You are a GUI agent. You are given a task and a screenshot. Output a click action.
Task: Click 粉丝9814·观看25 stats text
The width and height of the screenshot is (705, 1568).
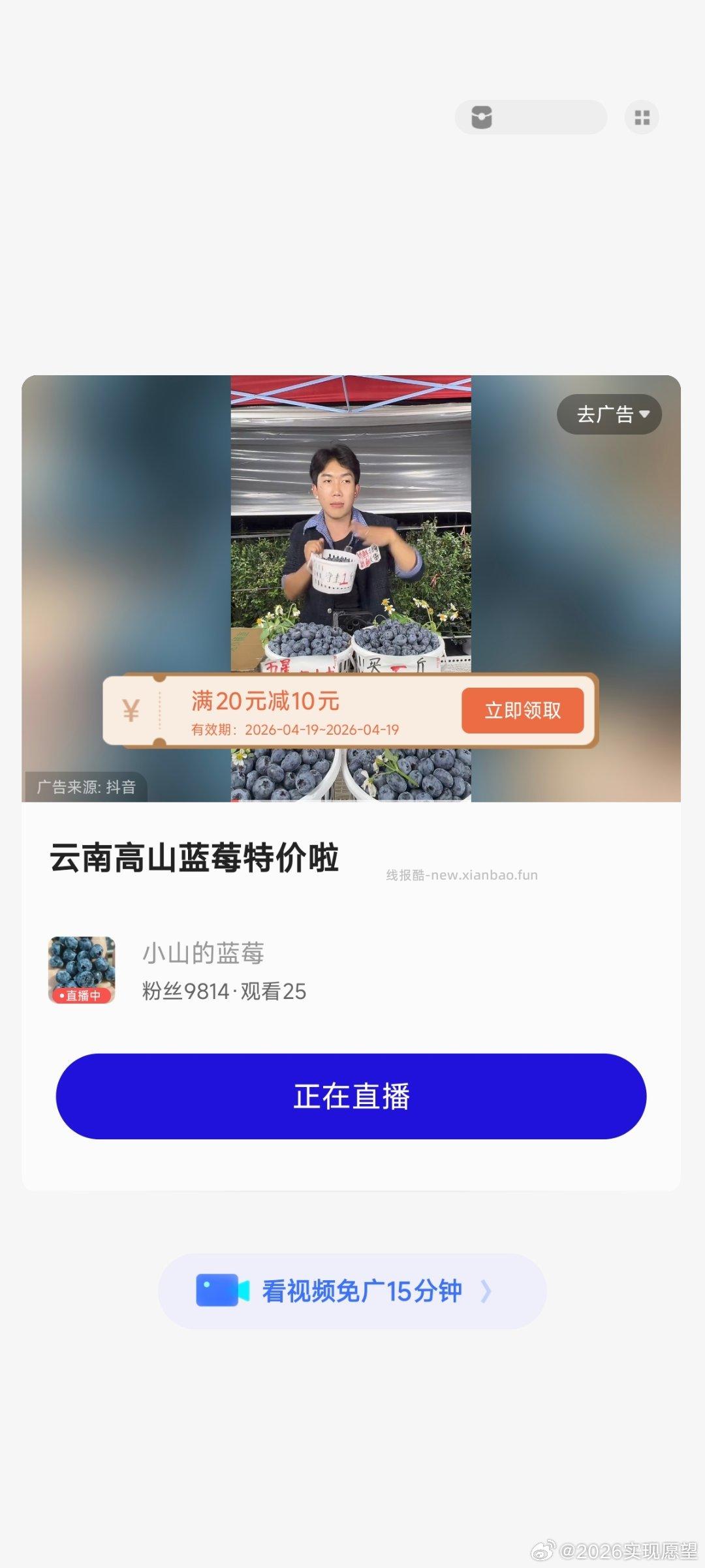point(224,991)
